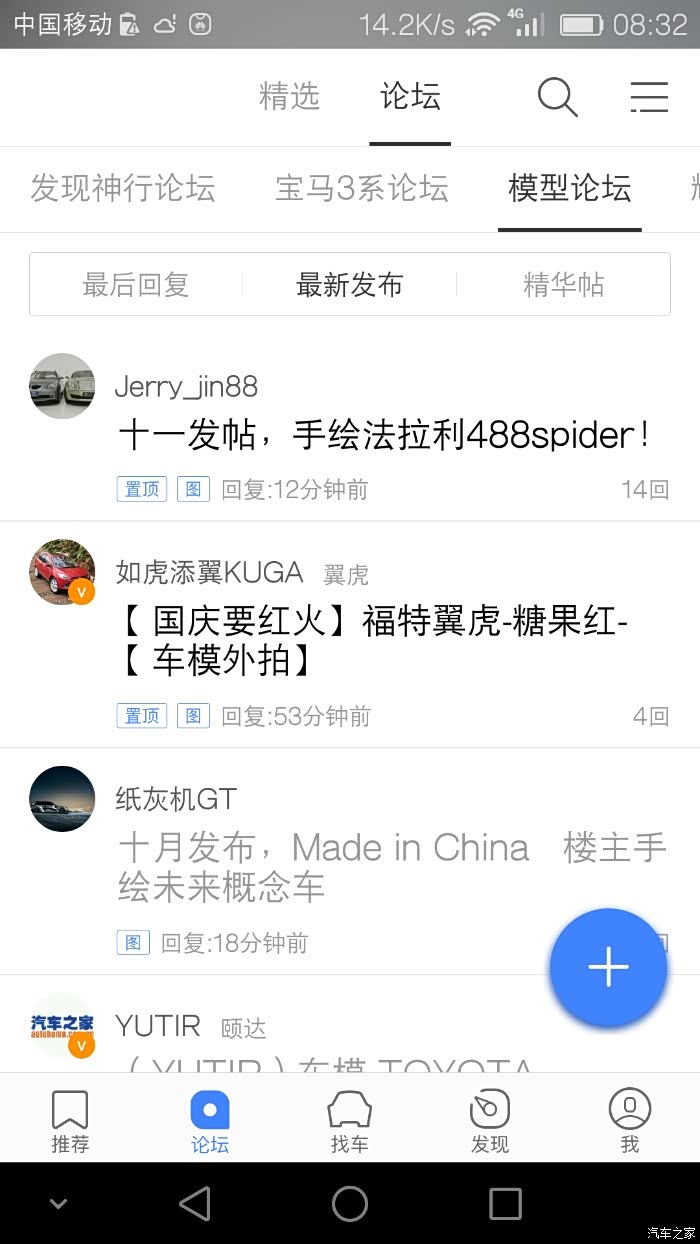Open the search magnifier icon
700x1244 pixels.
pyautogui.click(x=557, y=97)
